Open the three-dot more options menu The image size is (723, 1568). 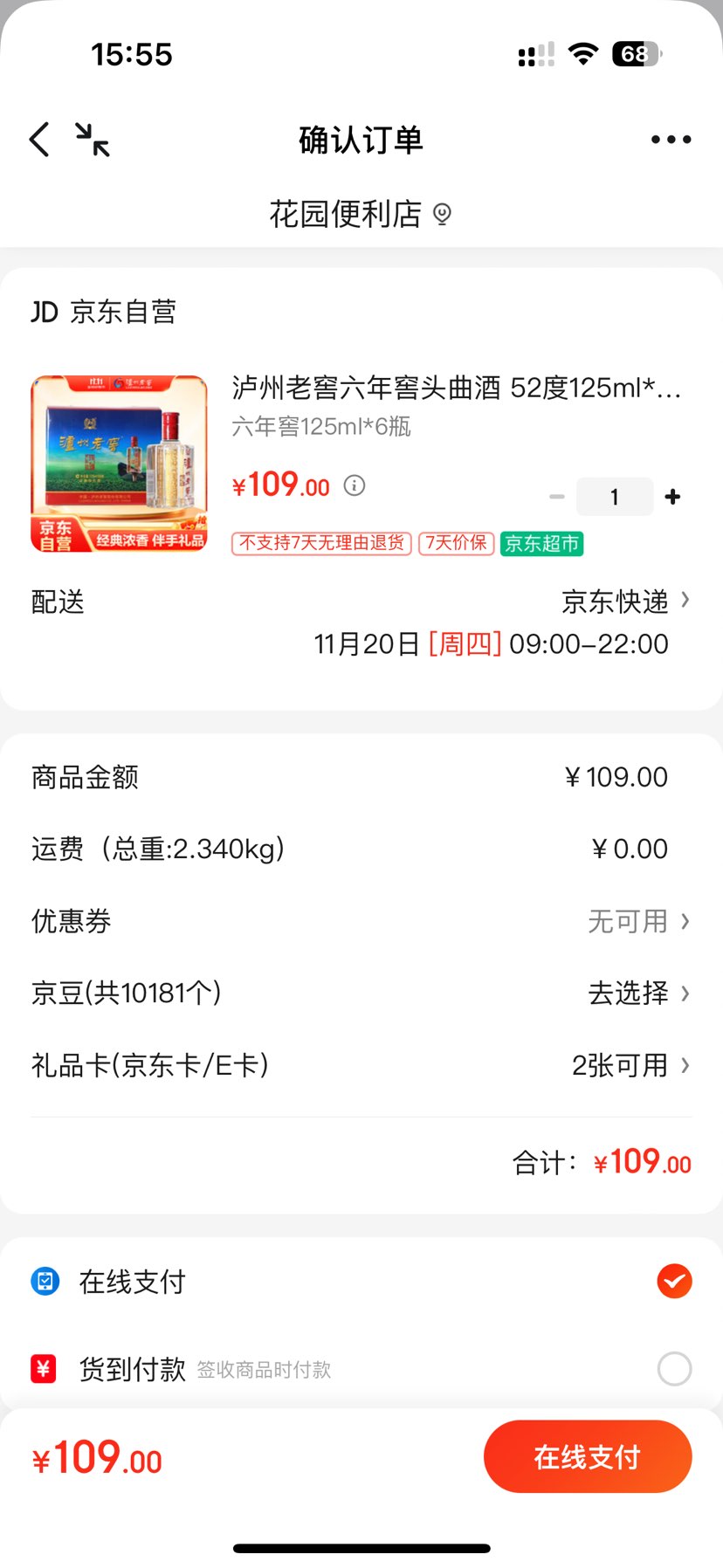point(670,139)
